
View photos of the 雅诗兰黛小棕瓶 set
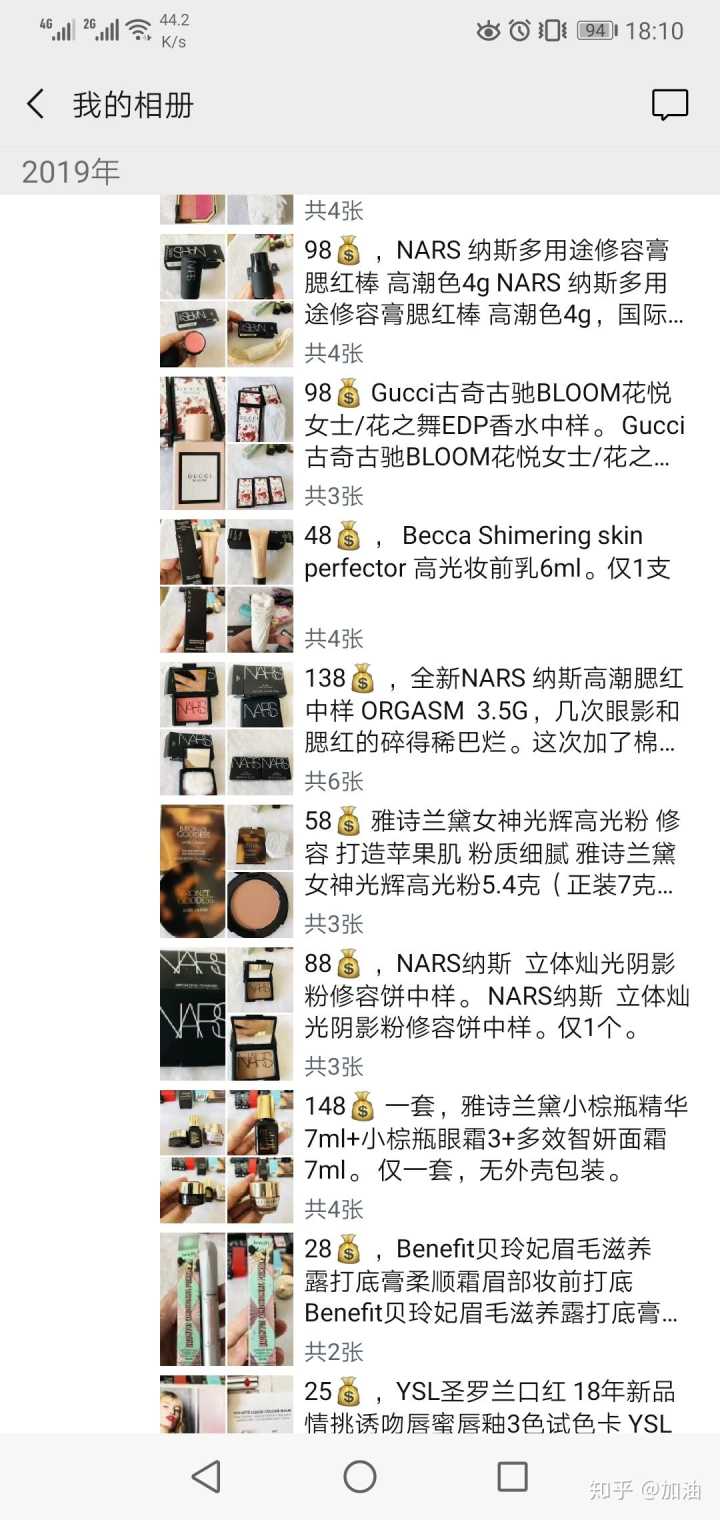[x=226, y=1156]
